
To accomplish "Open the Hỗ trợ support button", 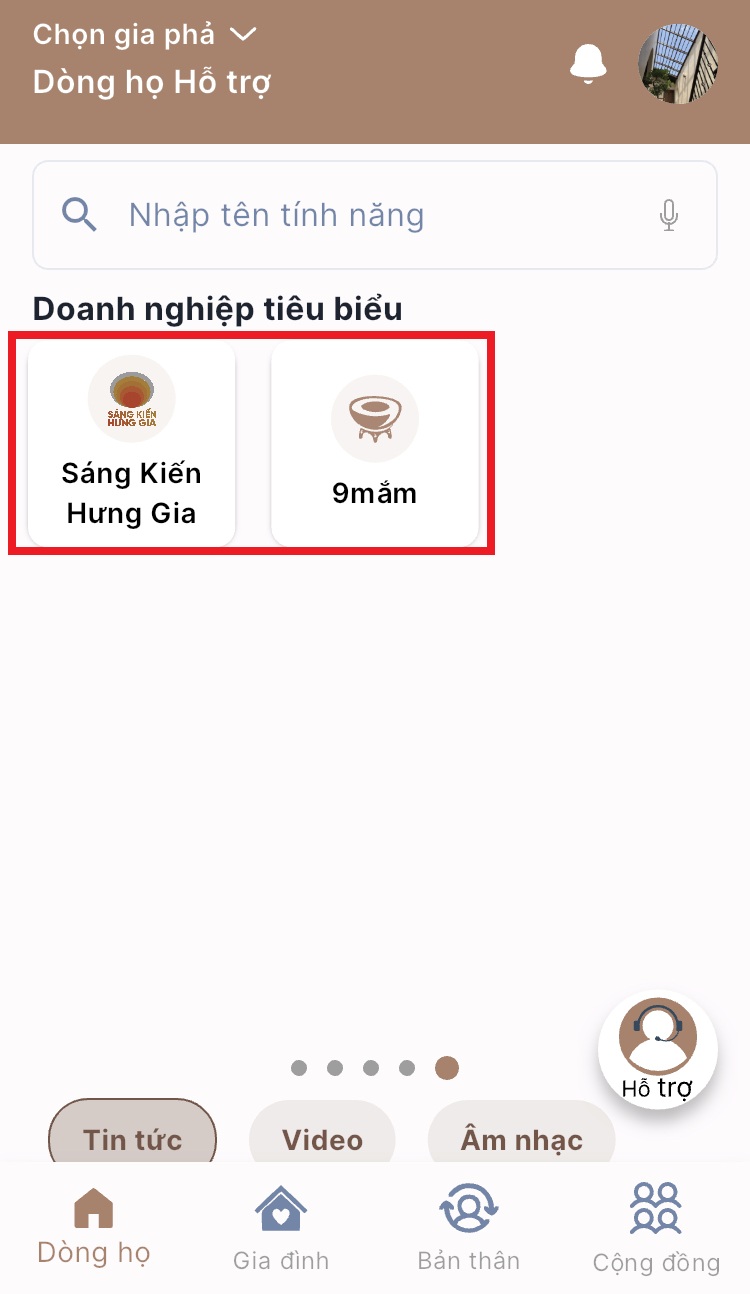I will pos(657,1050).
